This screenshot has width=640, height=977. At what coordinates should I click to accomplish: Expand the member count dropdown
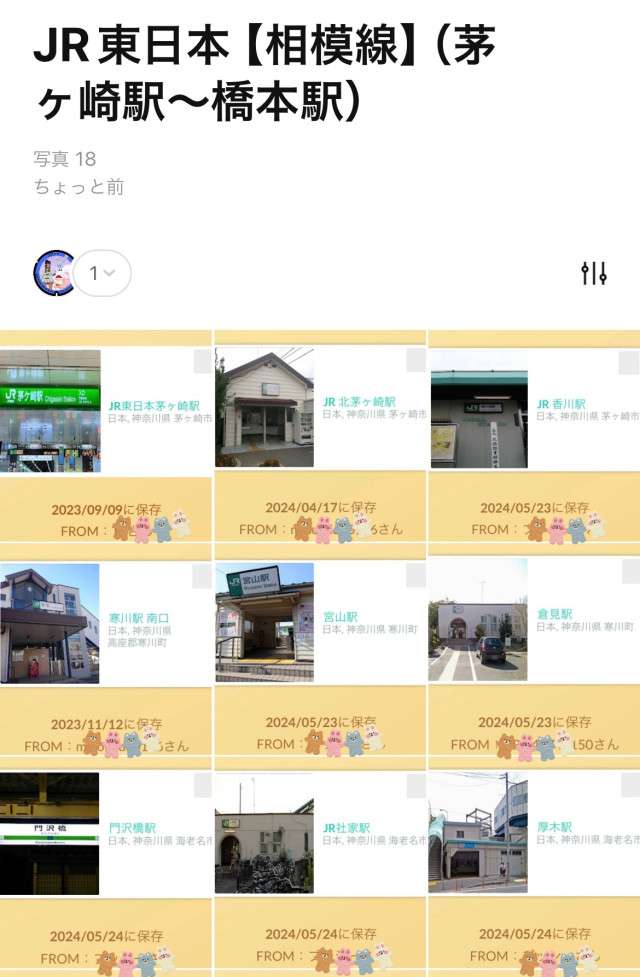pos(102,273)
